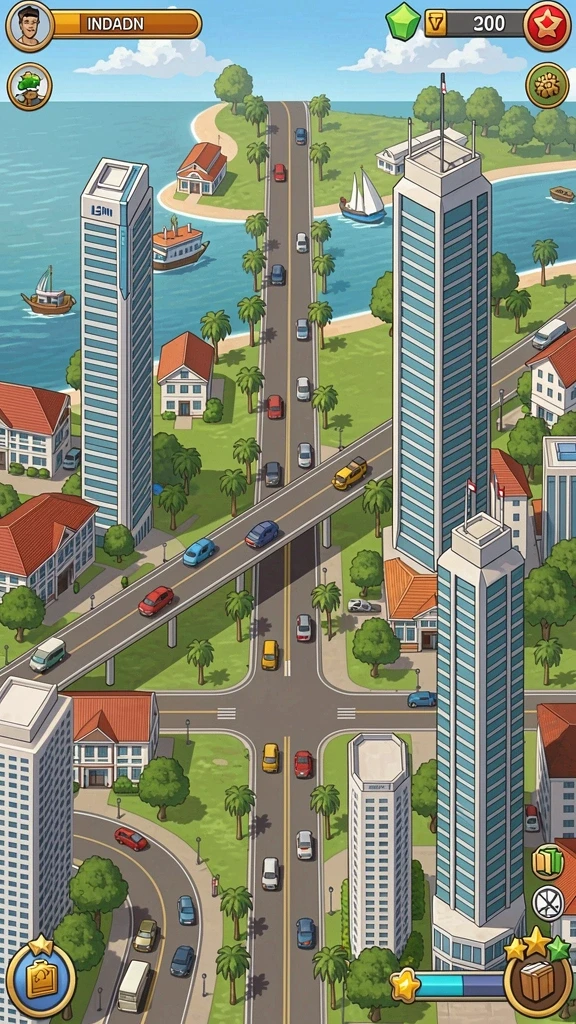Tap the red star button

547,25
